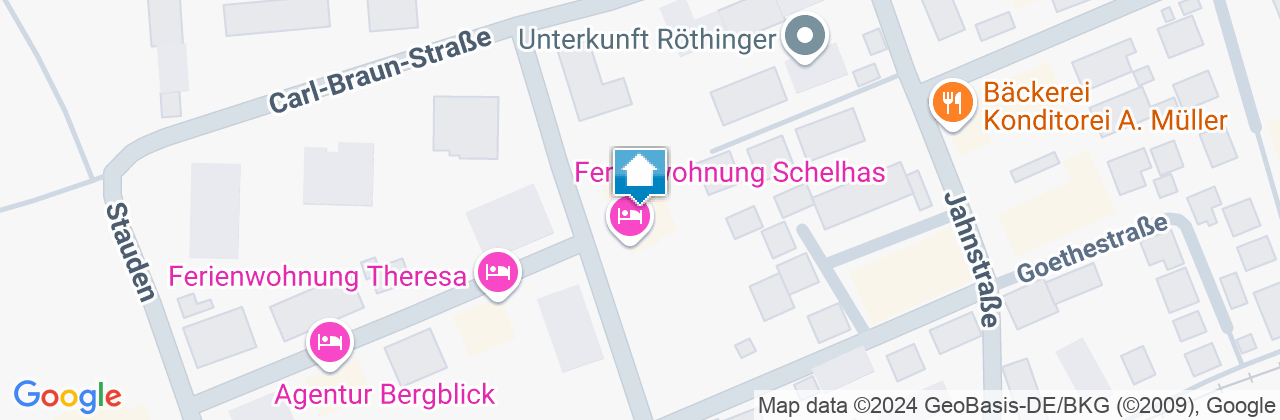Tap the Bäckerei Konditorei A. Müller pin
This screenshot has height=420, width=1280.
coord(952,102)
